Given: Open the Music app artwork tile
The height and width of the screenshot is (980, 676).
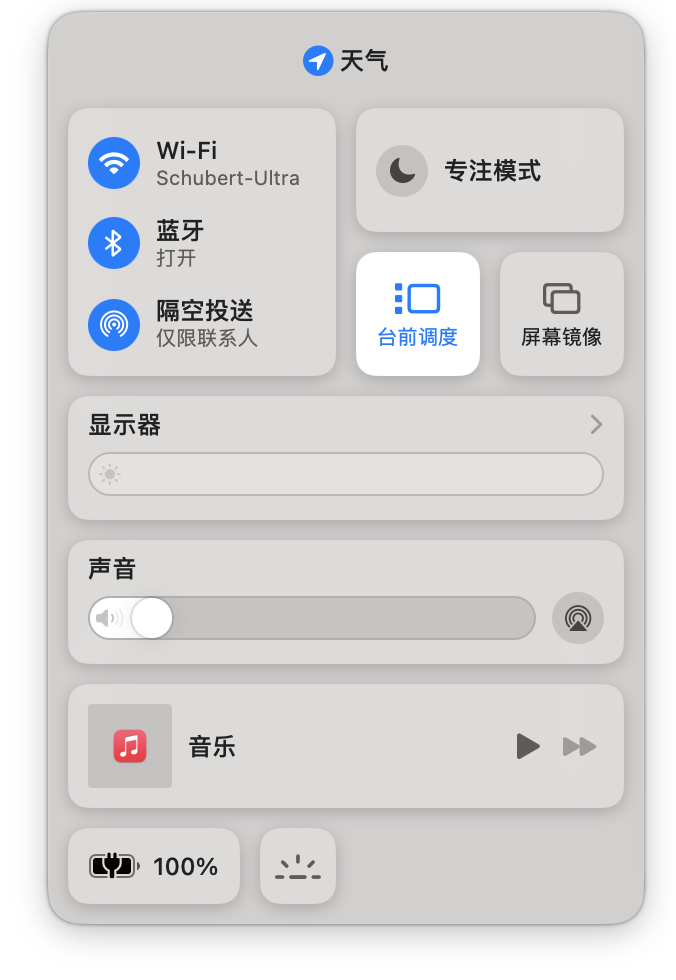Looking at the screenshot, I should [130, 746].
